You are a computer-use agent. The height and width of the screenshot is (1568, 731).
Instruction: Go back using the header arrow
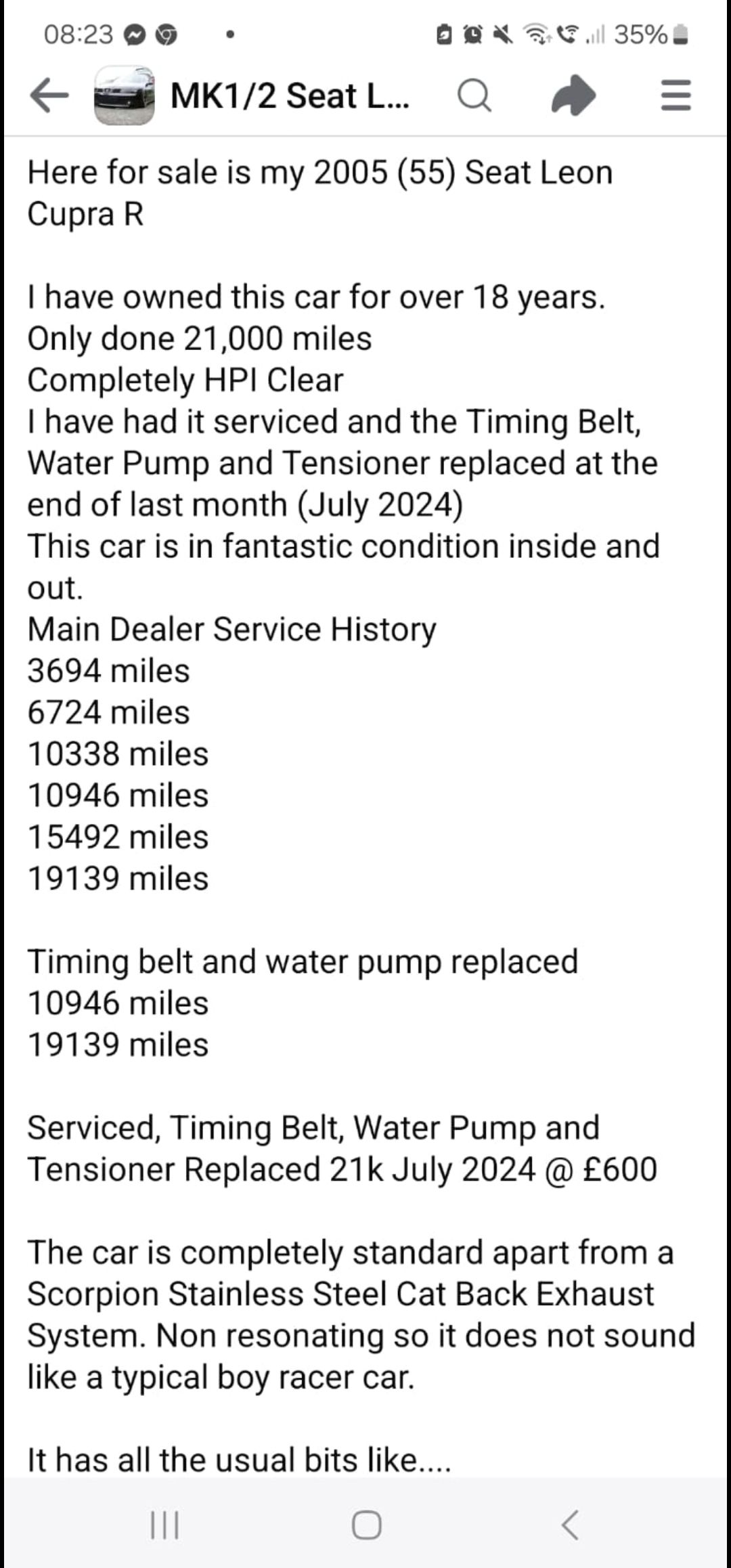[x=49, y=95]
